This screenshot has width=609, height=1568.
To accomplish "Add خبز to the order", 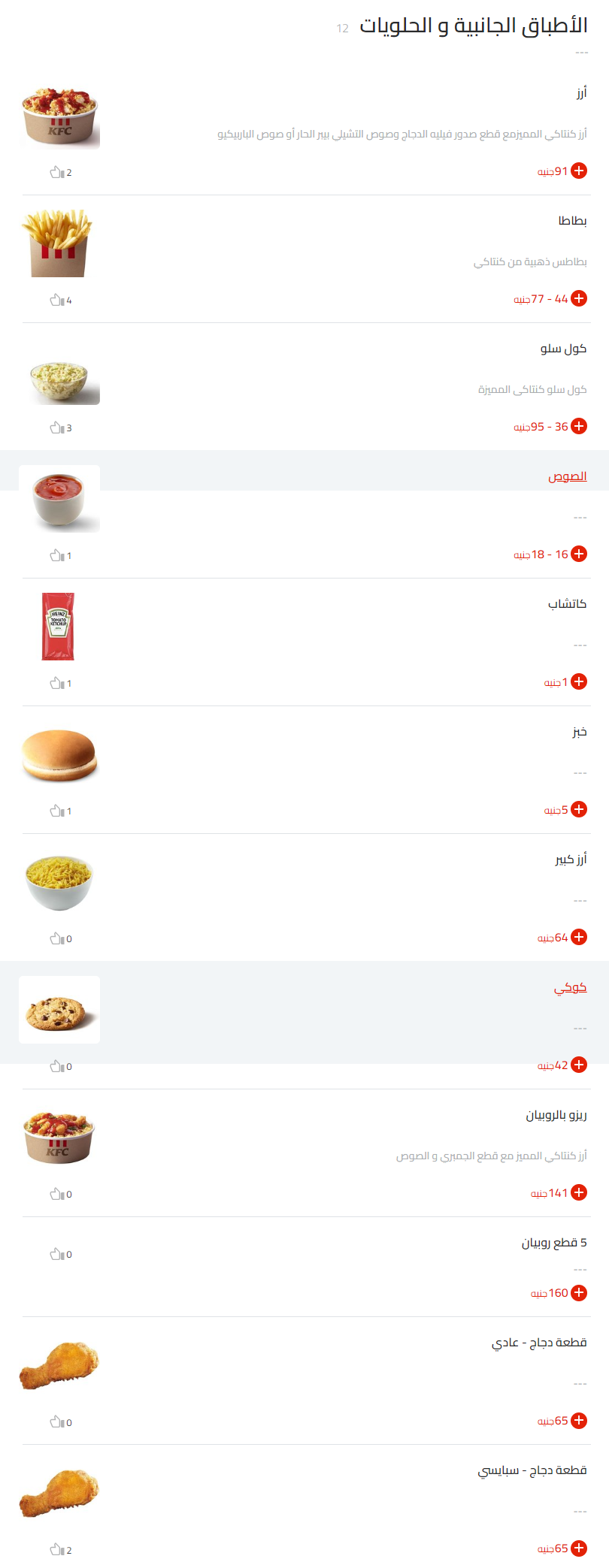I will [579, 809].
